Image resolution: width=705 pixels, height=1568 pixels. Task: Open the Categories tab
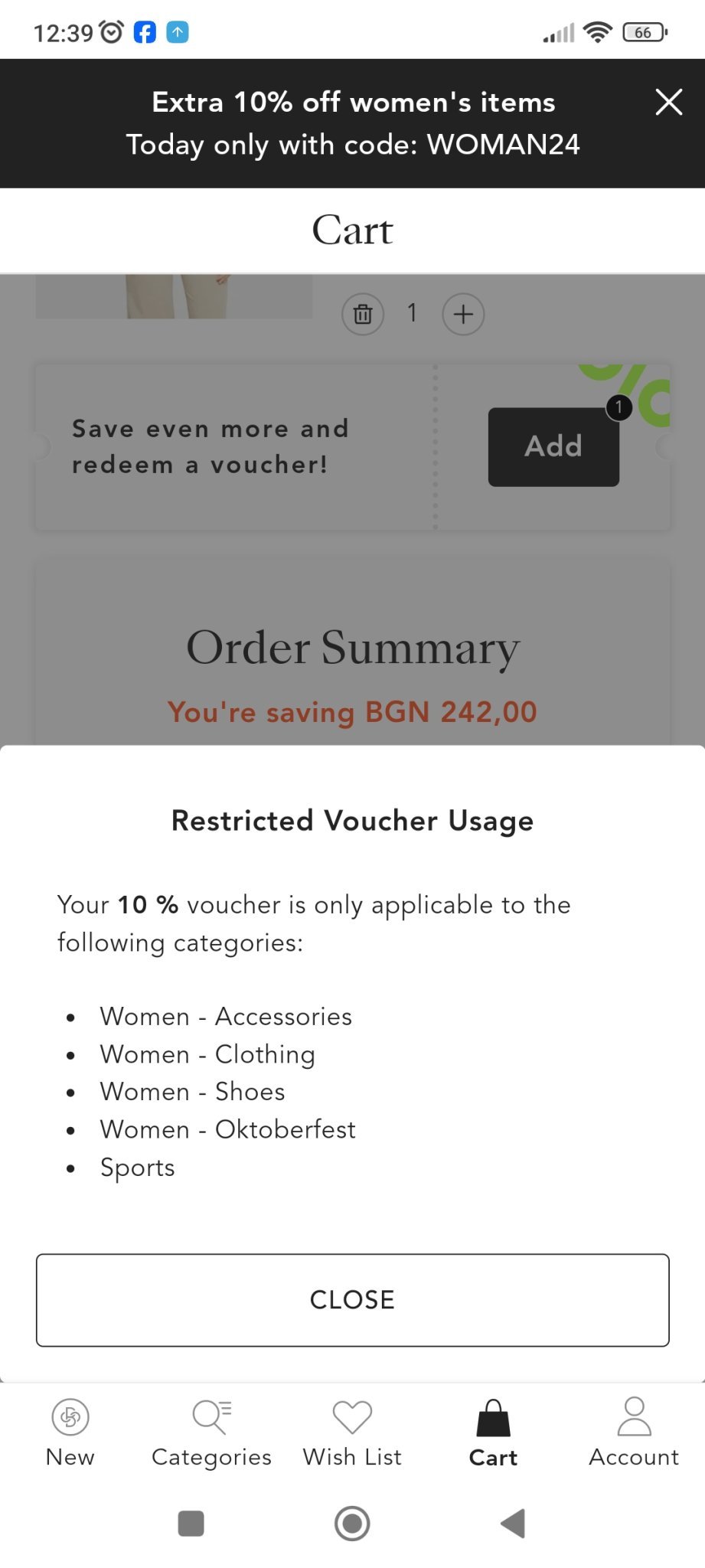click(x=211, y=1432)
